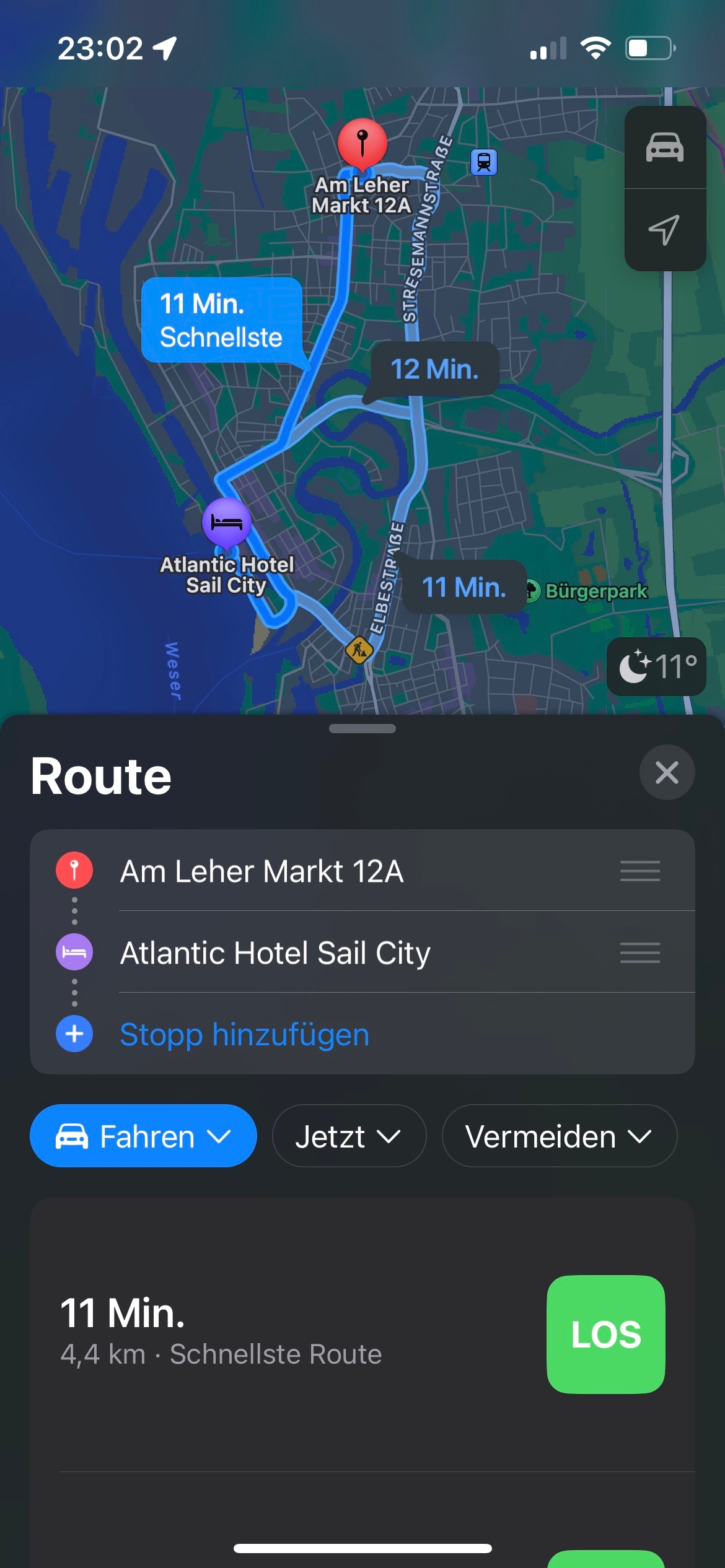
Task: Start navigation with the LOS button
Action: coord(605,1334)
